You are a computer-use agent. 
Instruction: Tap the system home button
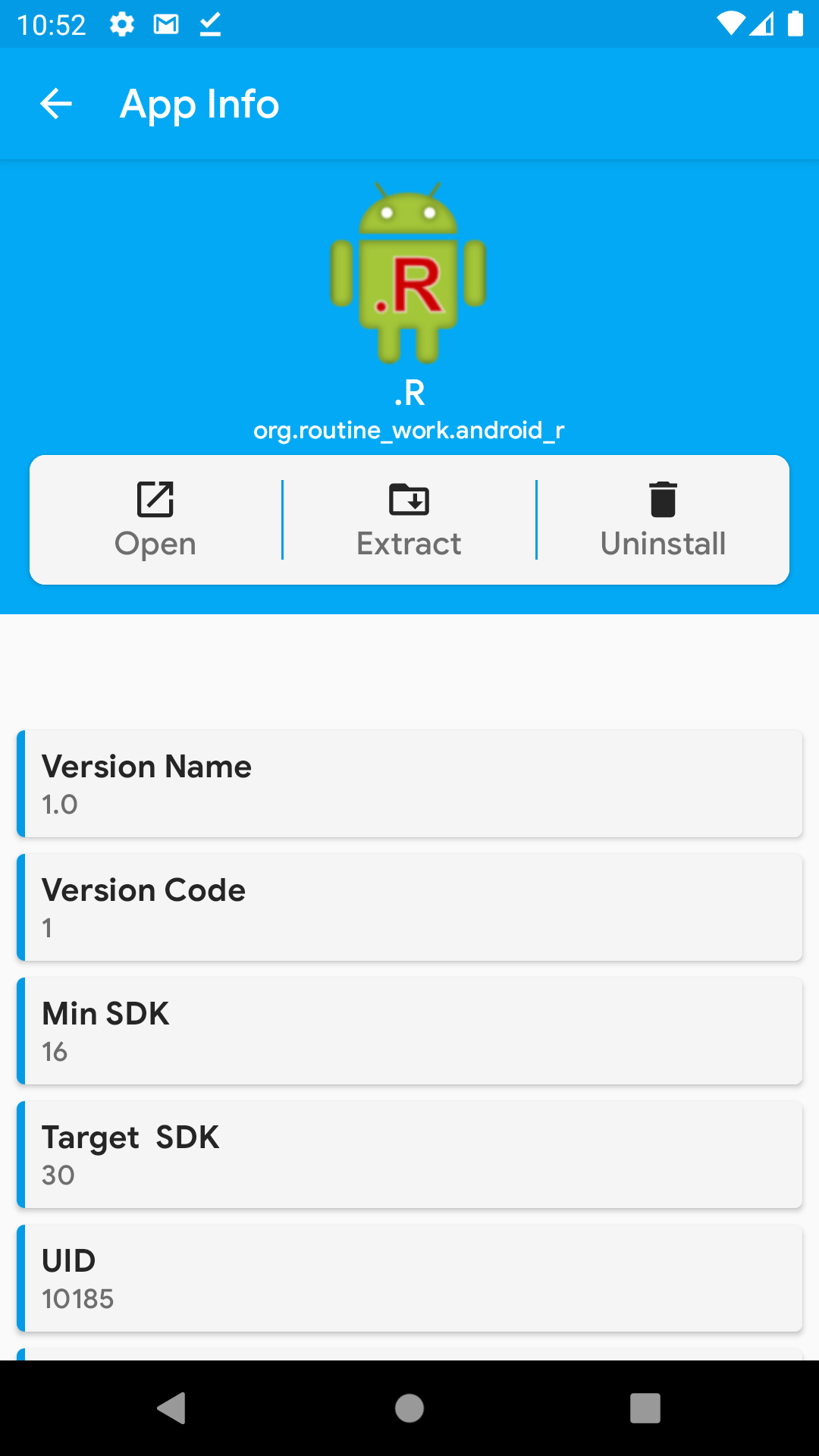point(409,1408)
